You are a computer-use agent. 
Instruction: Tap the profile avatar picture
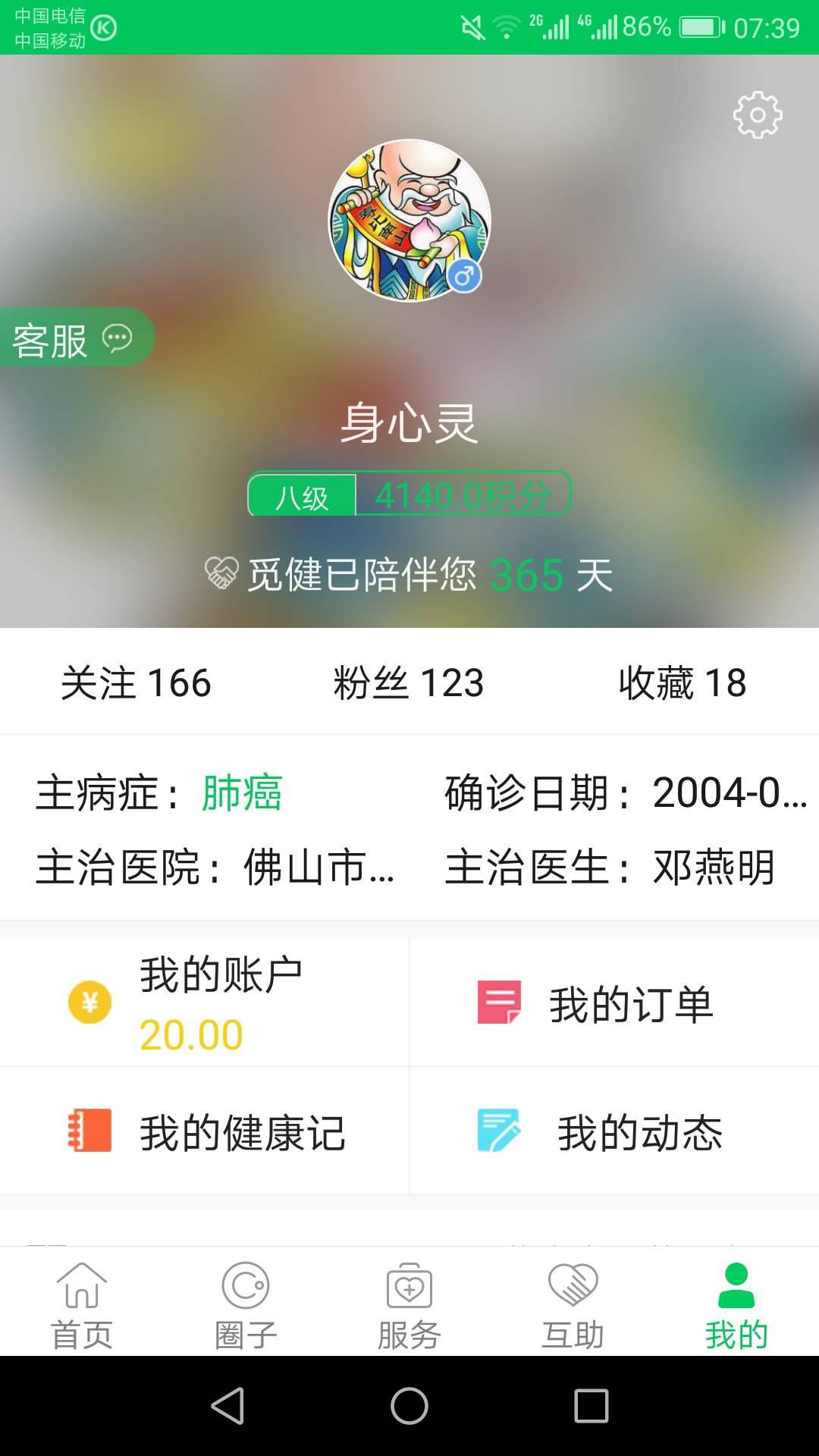click(x=409, y=220)
